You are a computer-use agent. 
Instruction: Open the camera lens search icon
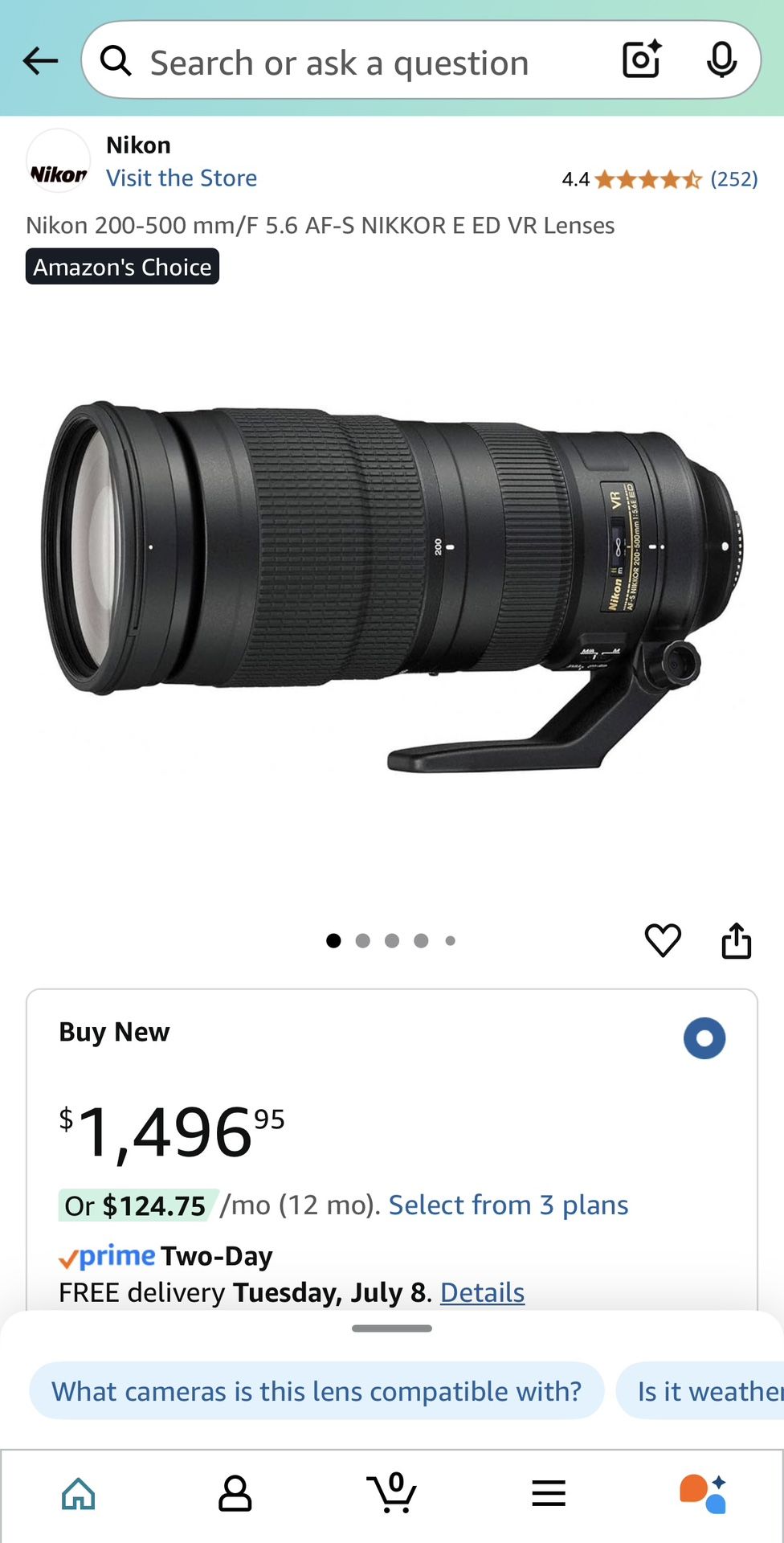click(x=641, y=59)
